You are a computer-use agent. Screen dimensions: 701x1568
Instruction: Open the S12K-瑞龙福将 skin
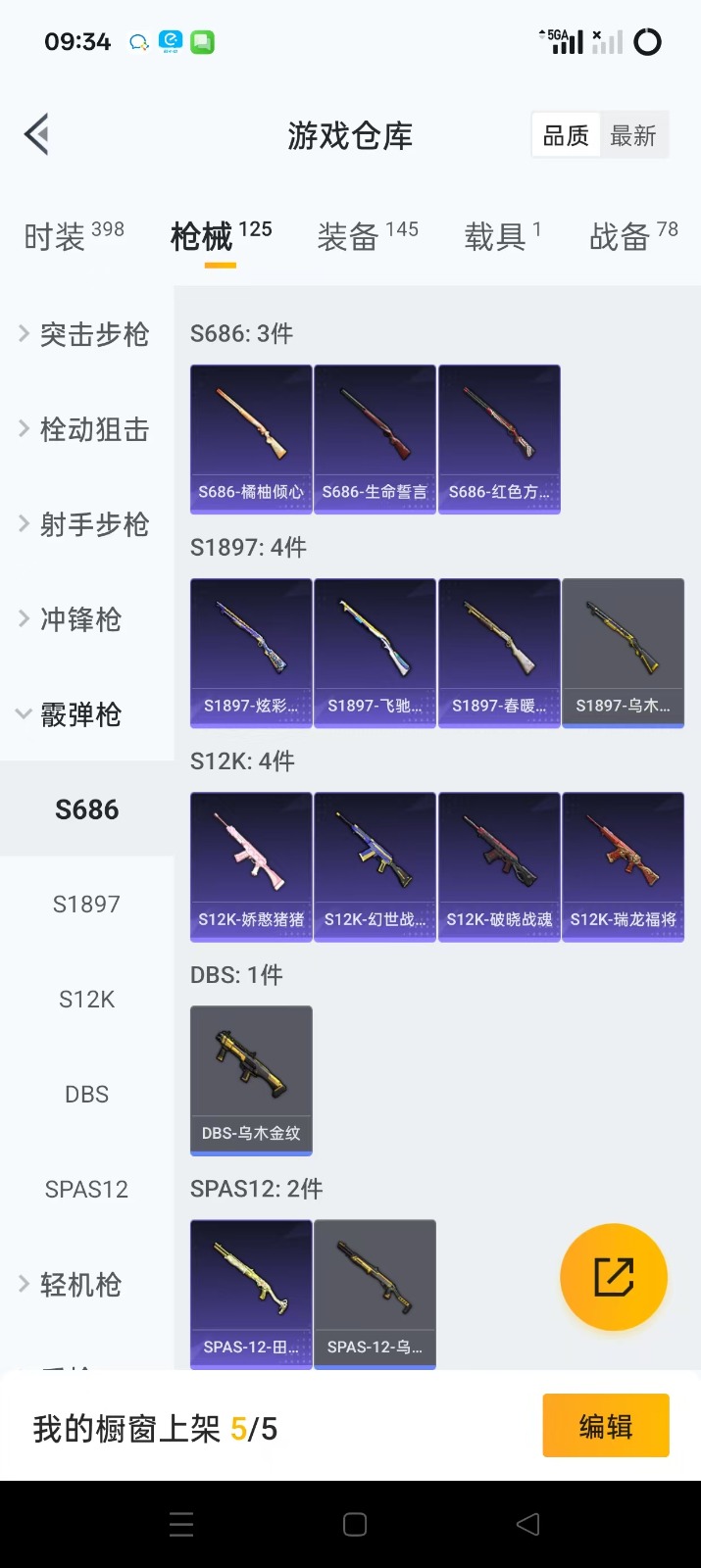click(x=623, y=866)
